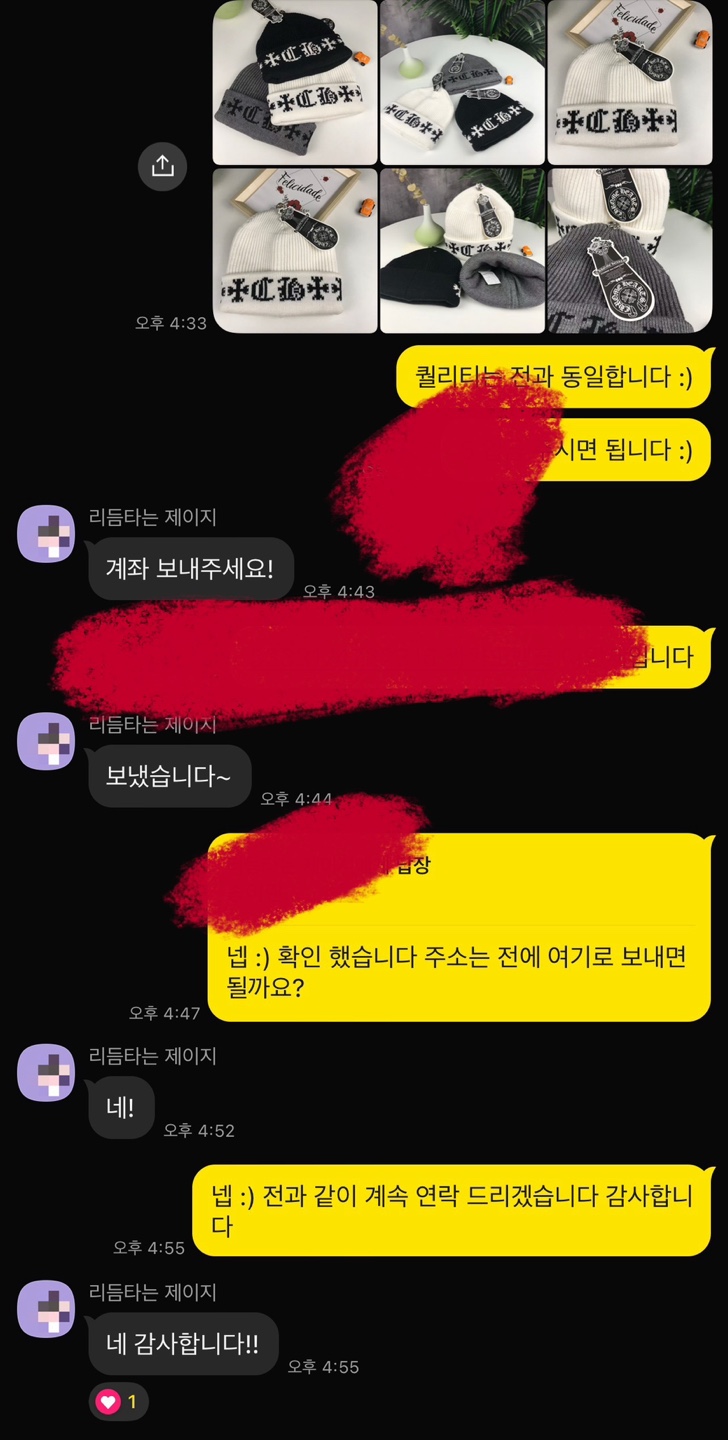View the photo of white, black and gray beanies

pyautogui.click(x=462, y=250)
